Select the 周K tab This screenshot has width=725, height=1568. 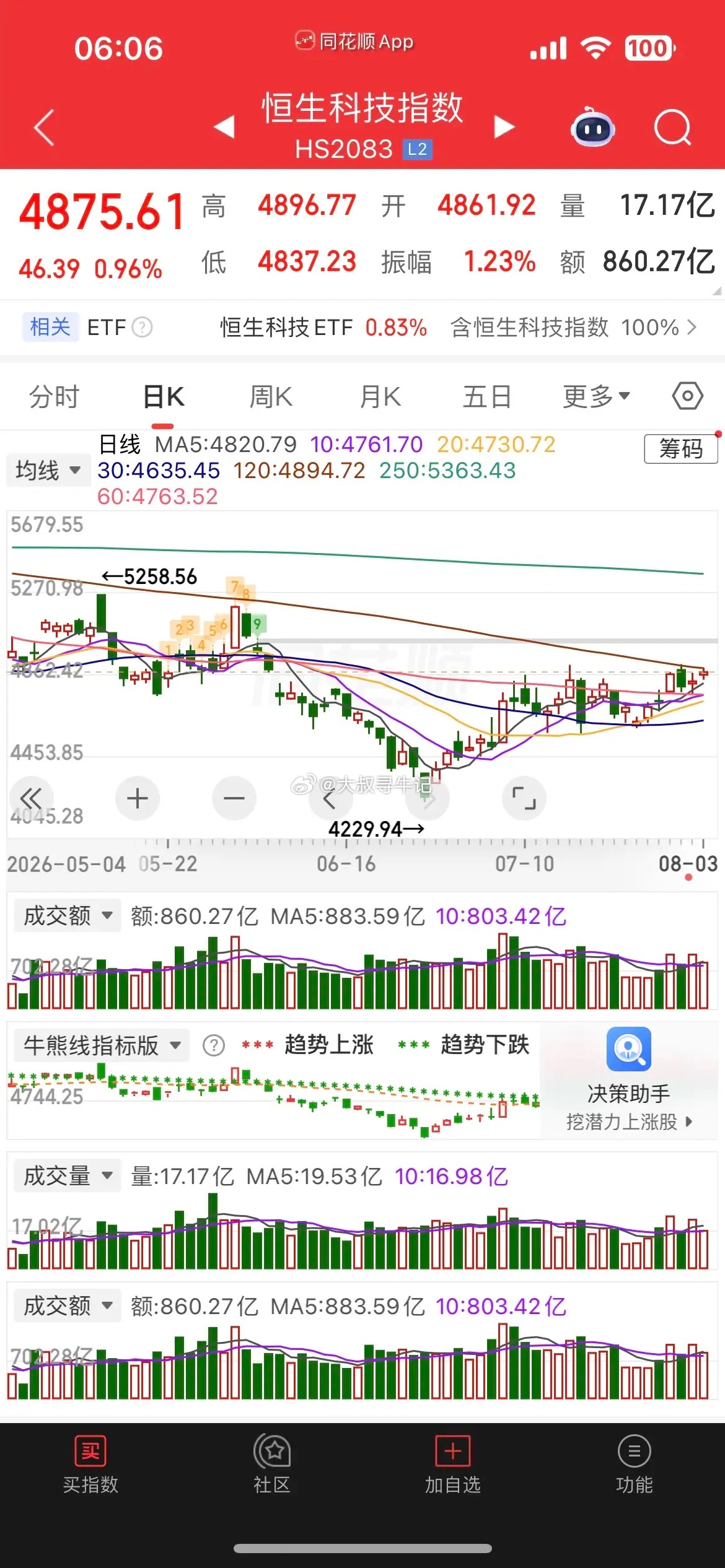pos(271,397)
